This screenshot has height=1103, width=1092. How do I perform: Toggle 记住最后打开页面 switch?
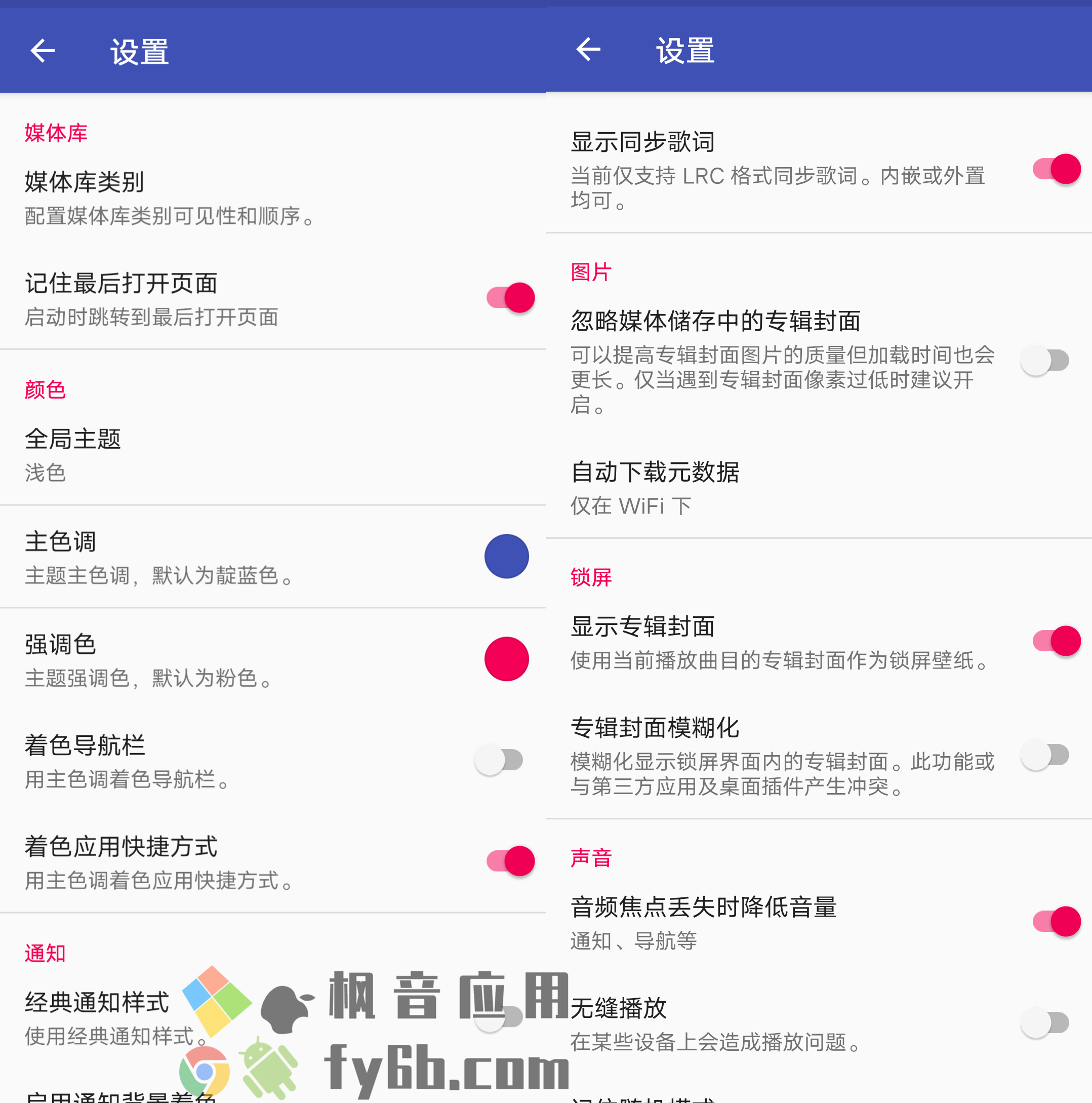point(510,297)
